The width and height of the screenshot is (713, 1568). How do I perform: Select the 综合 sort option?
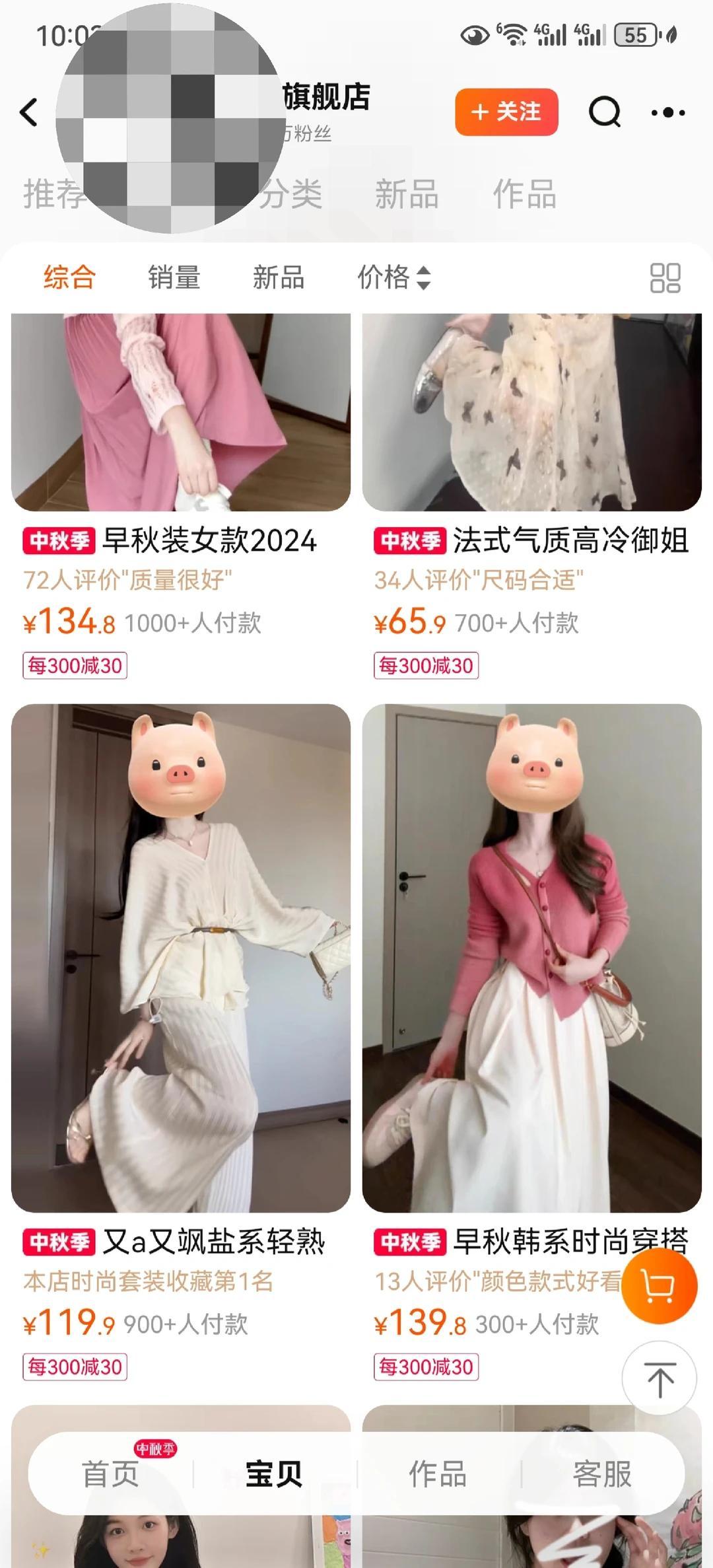coord(69,277)
